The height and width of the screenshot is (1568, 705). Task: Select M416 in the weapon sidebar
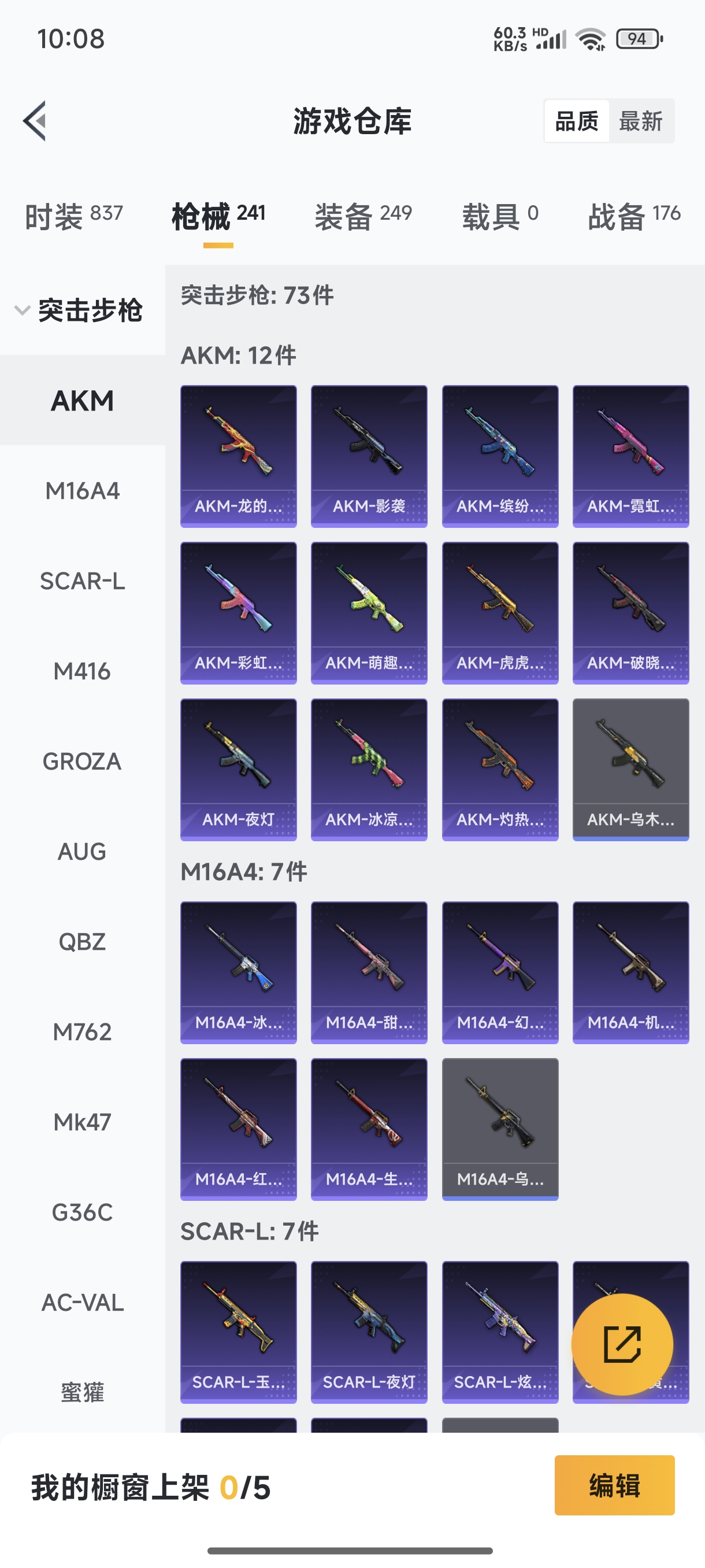[x=83, y=671]
